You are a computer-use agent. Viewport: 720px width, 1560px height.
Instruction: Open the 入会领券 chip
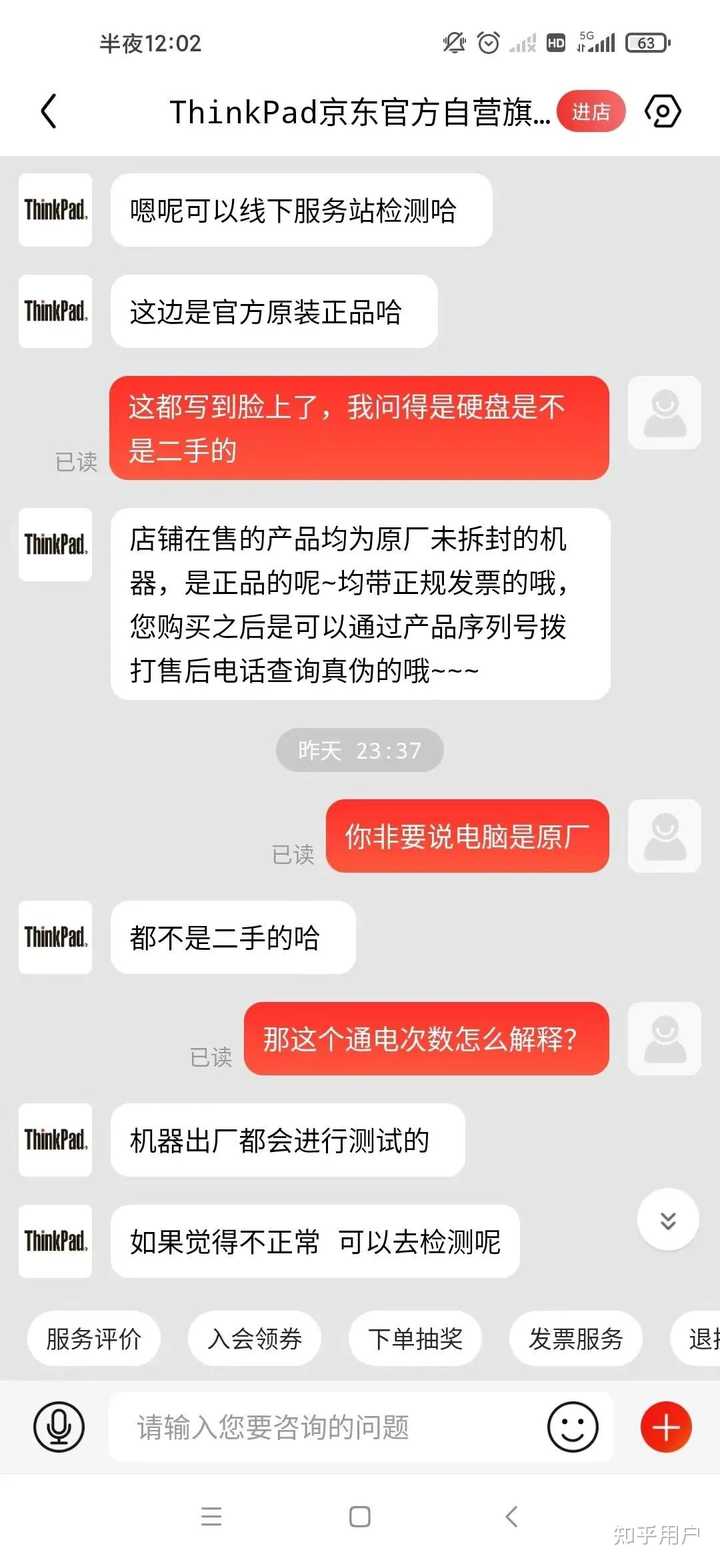click(255, 1338)
